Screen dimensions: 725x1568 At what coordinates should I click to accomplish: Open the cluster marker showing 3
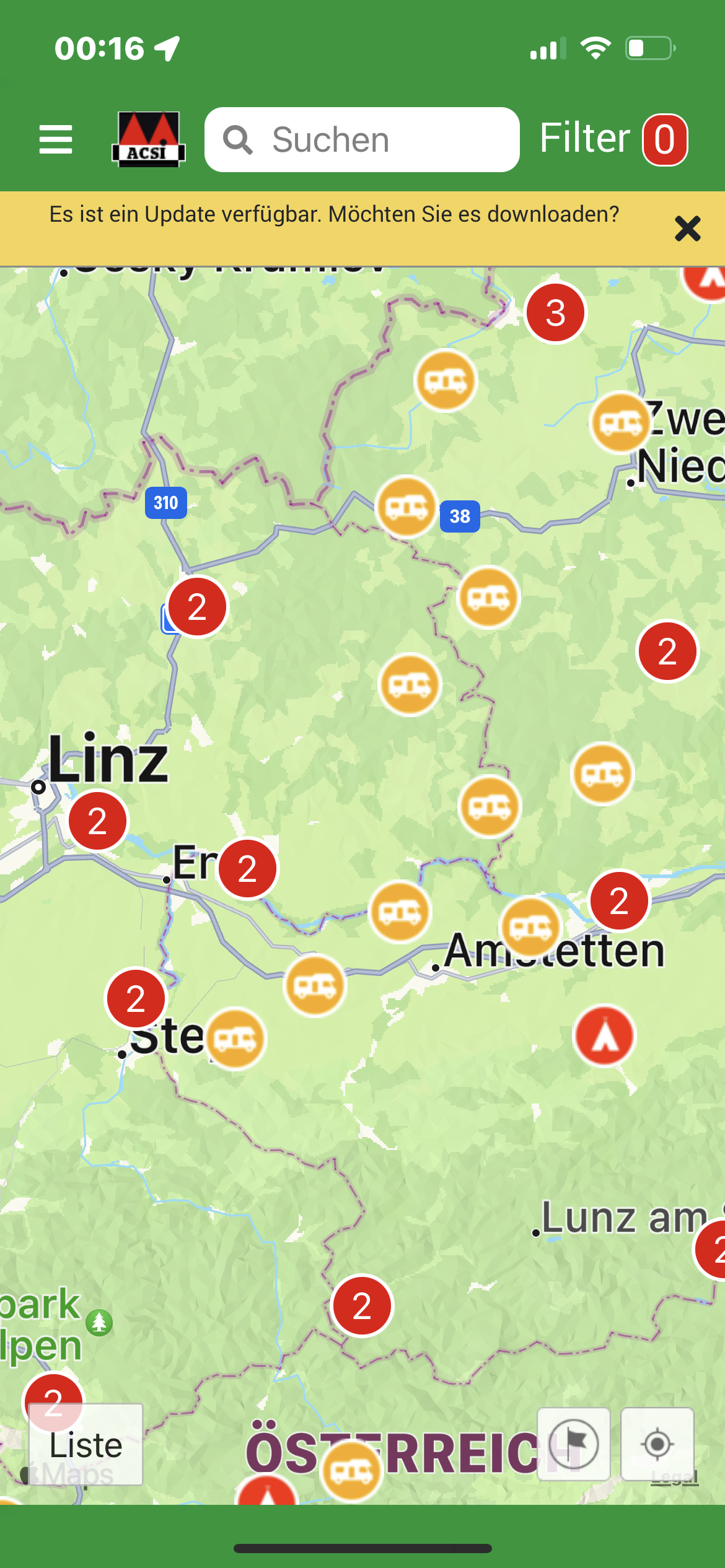(x=555, y=313)
